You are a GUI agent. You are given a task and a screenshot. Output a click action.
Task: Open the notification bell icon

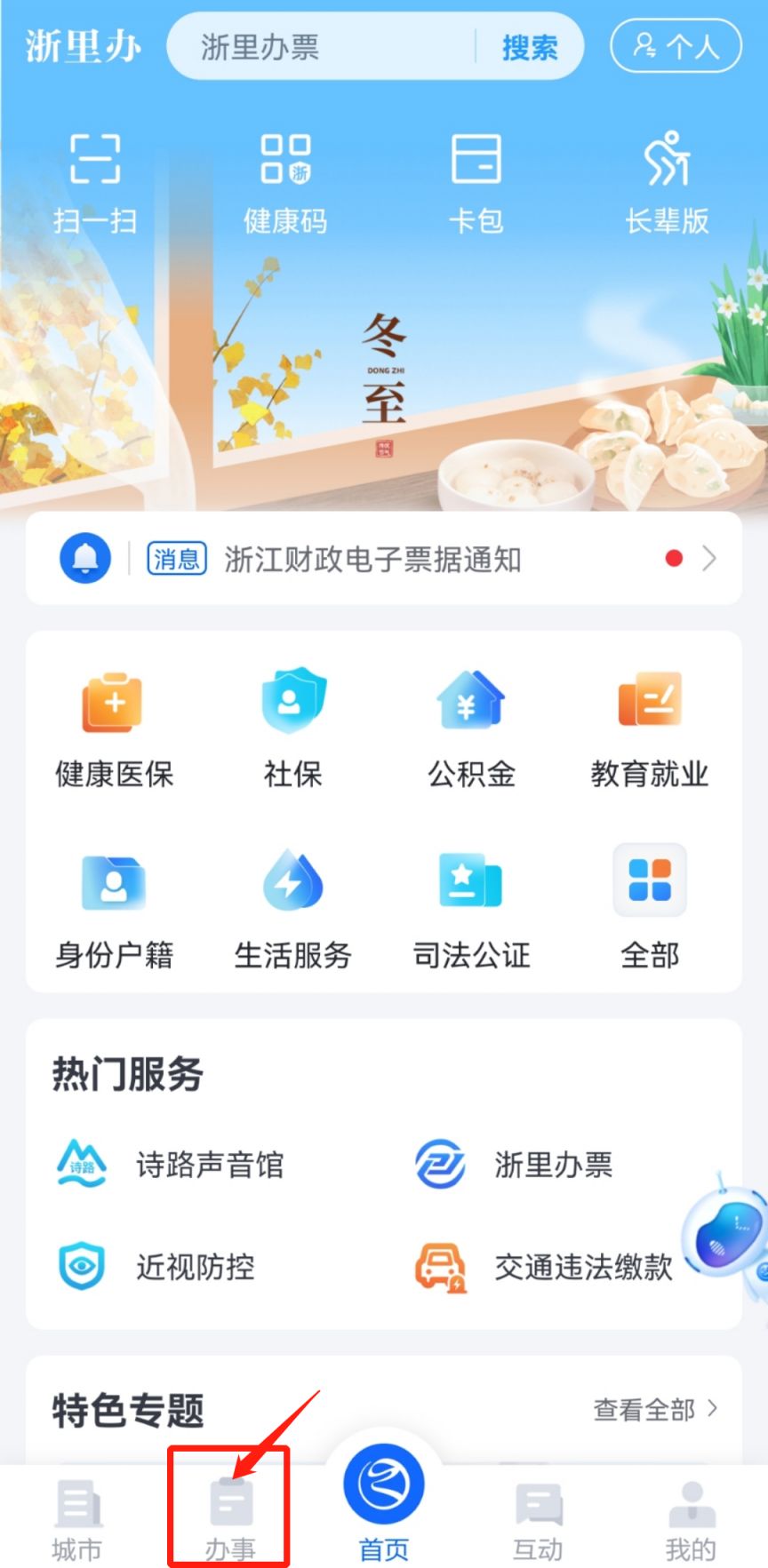coord(84,558)
